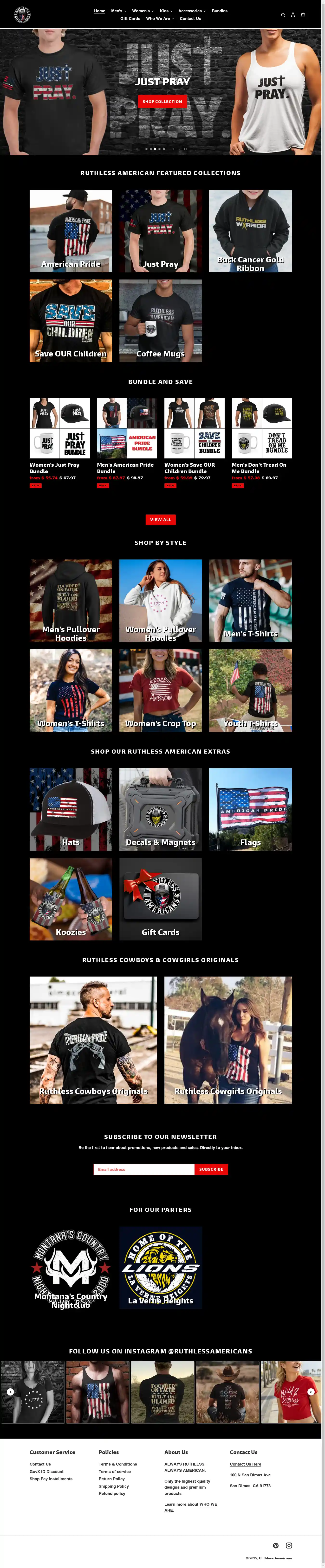The height and width of the screenshot is (1568, 325).
Task: Tap the Shop Collection button
Action: coord(162,102)
